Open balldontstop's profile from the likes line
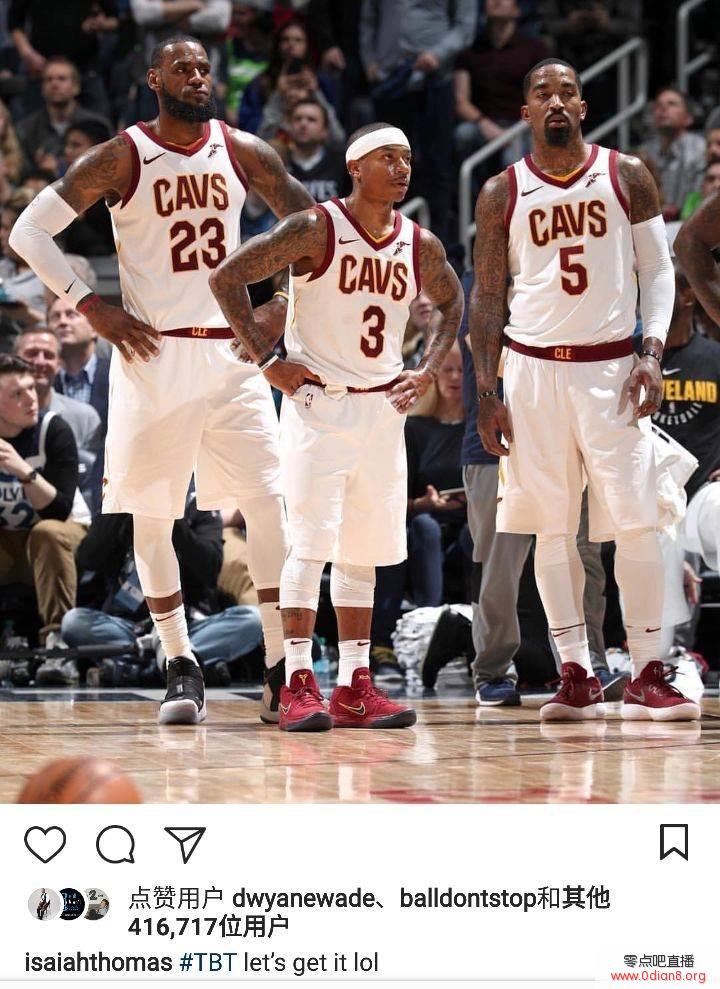720x989 pixels. tap(467, 898)
